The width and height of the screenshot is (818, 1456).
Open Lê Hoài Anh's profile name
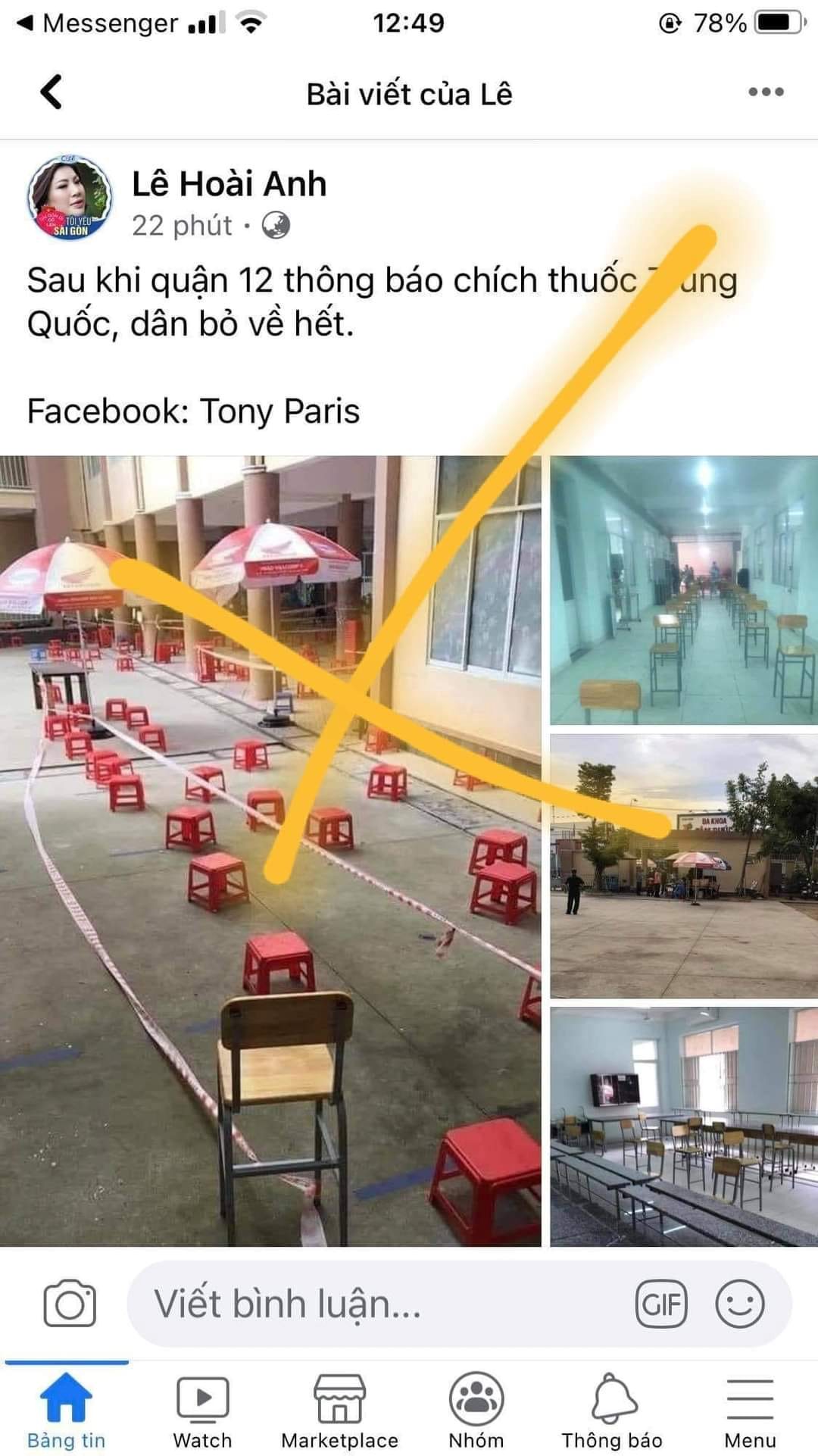229,184
